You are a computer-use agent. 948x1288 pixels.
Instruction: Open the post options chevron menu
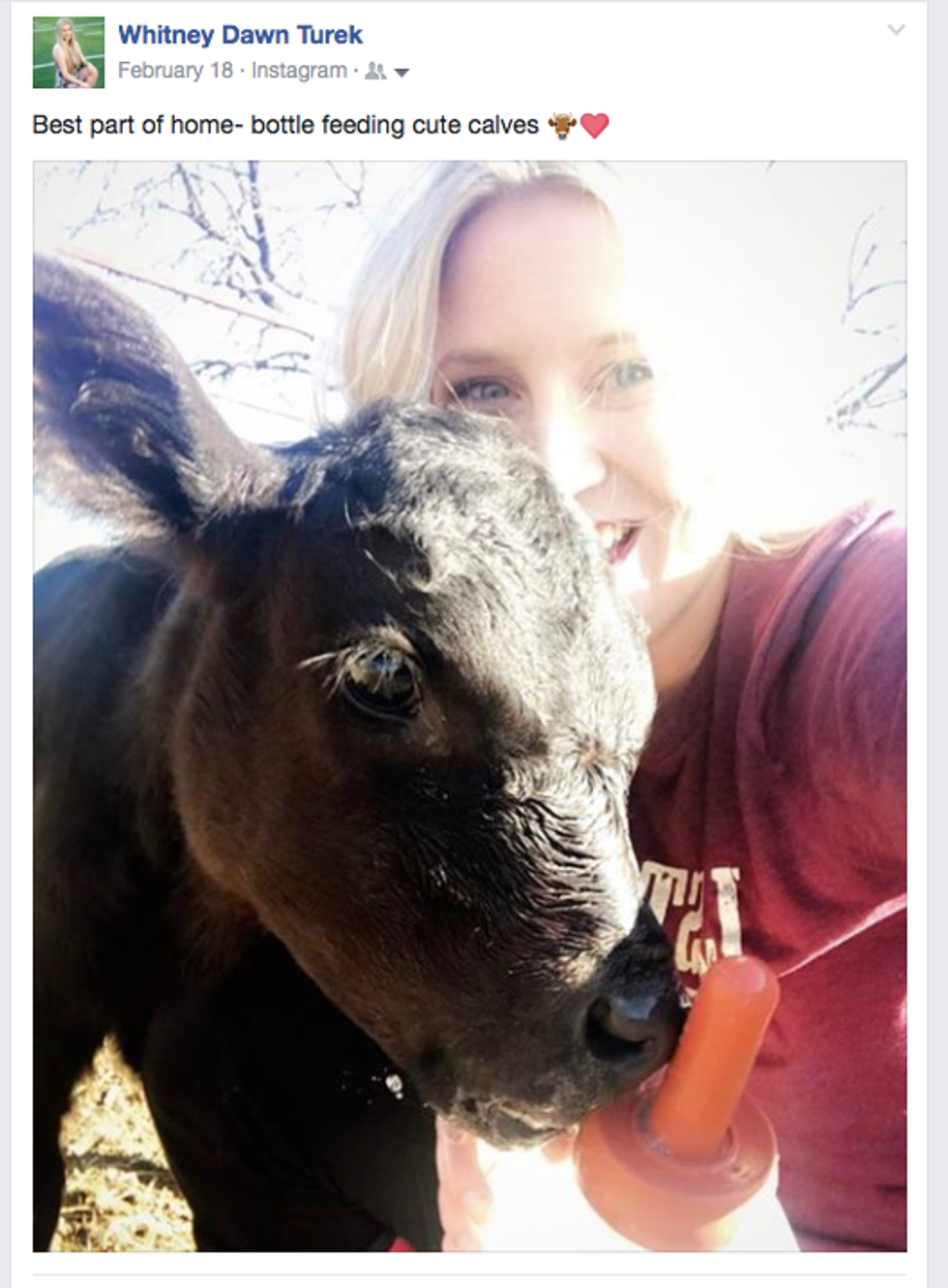point(896,30)
